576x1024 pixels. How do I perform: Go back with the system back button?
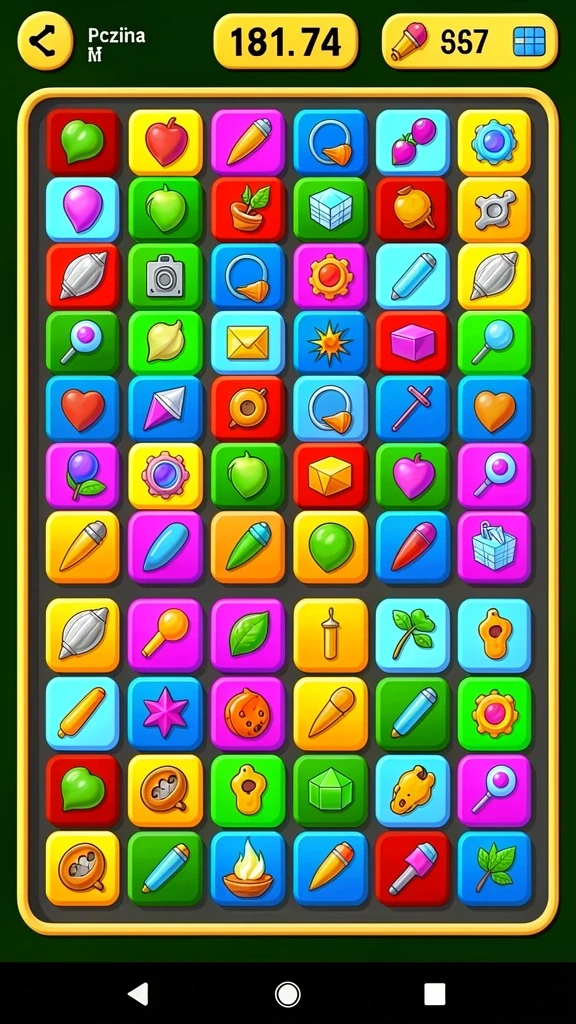click(x=138, y=993)
